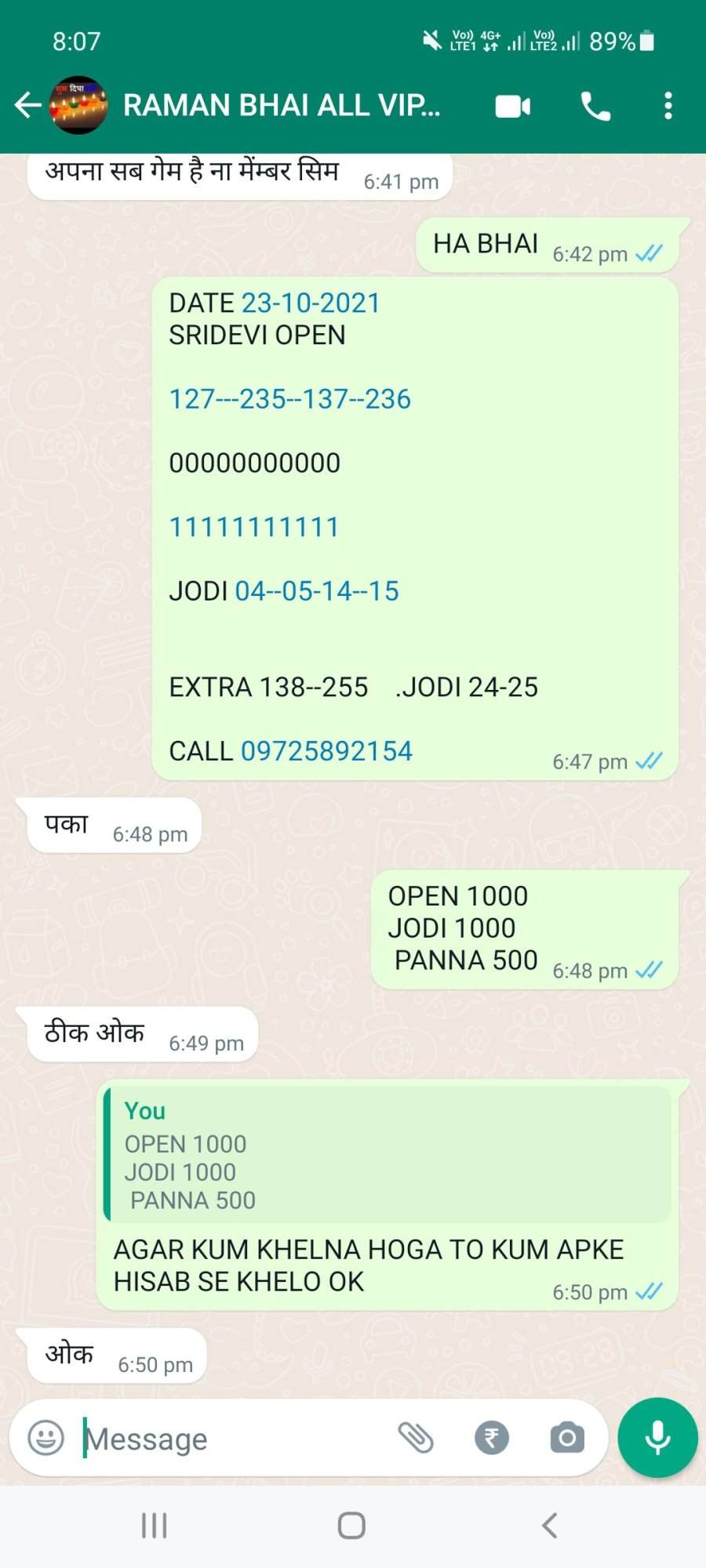Open the three-dot overflow menu
Screen dimensions: 706x1568
pos(668,106)
